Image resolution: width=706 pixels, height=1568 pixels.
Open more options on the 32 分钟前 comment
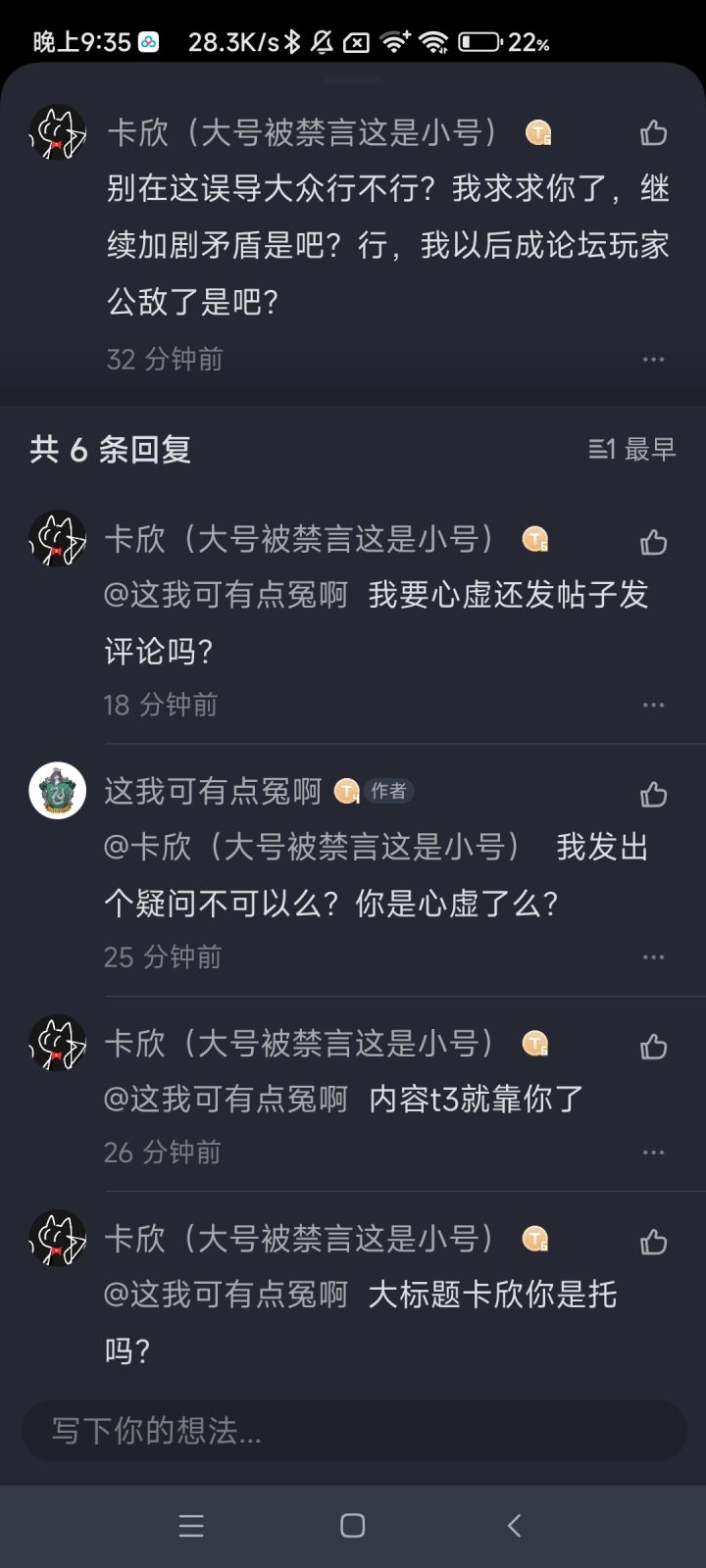[x=653, y=360]
